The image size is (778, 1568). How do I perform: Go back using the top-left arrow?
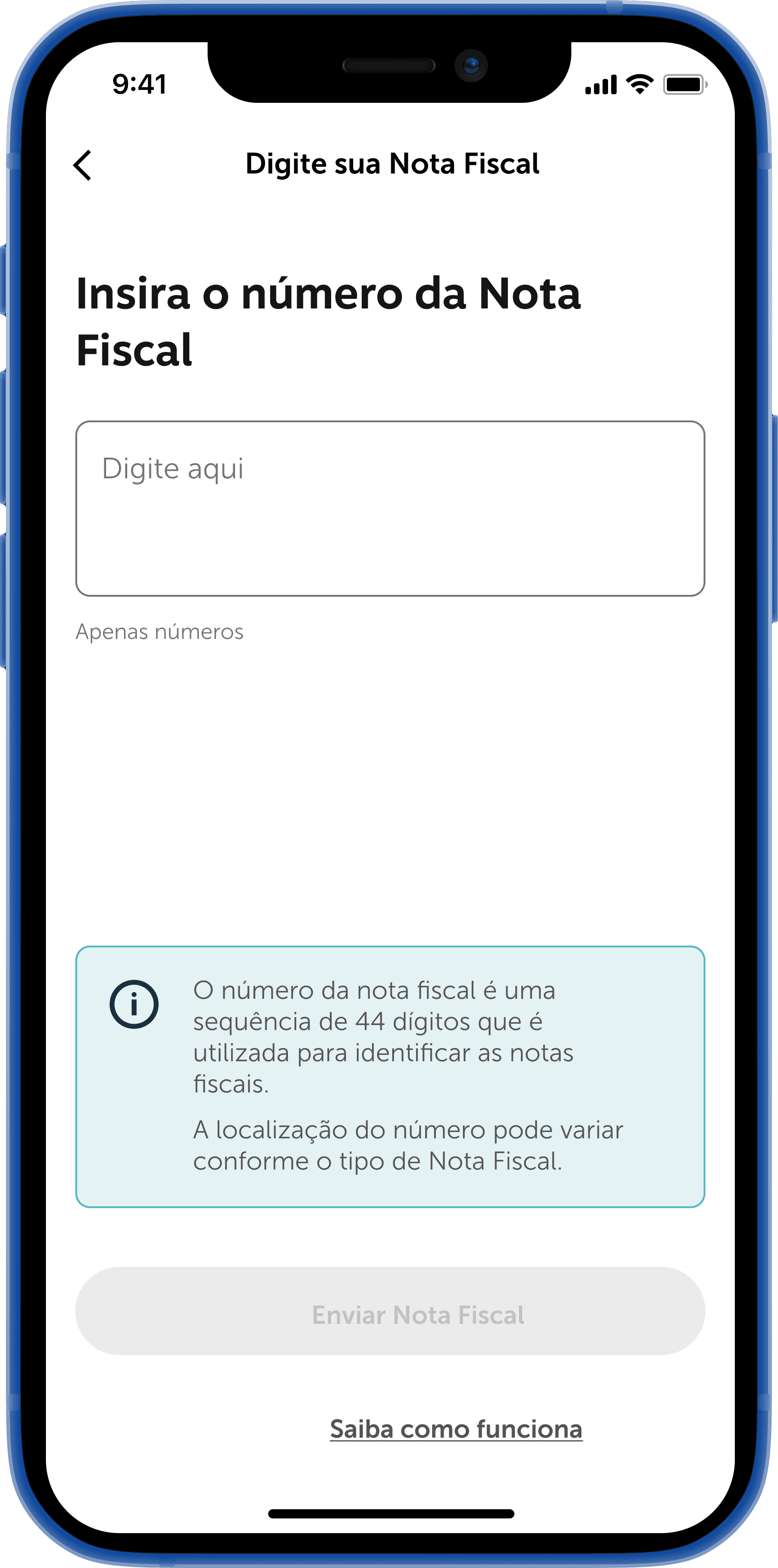coord(82,165)
